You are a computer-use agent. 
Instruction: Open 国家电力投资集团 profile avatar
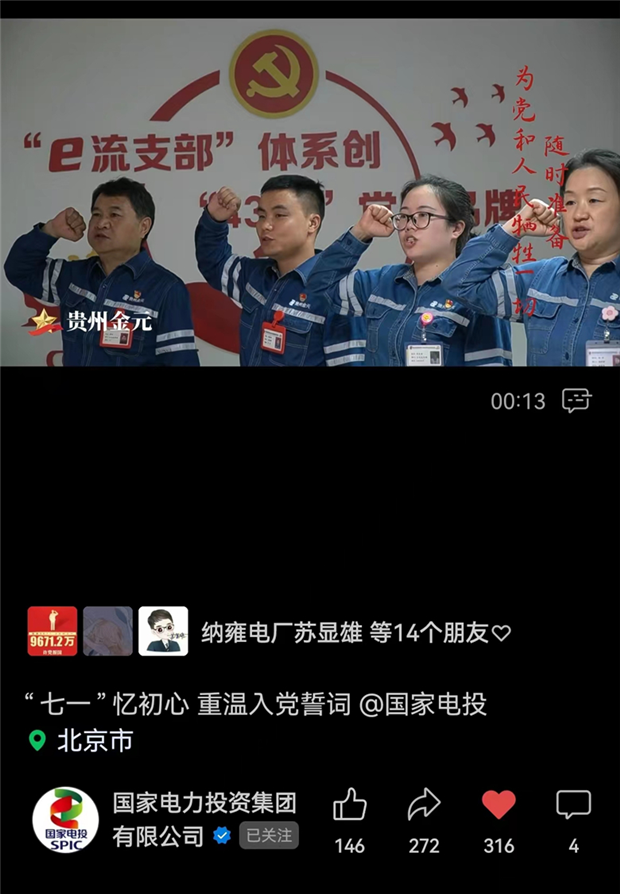pos(65,820)
